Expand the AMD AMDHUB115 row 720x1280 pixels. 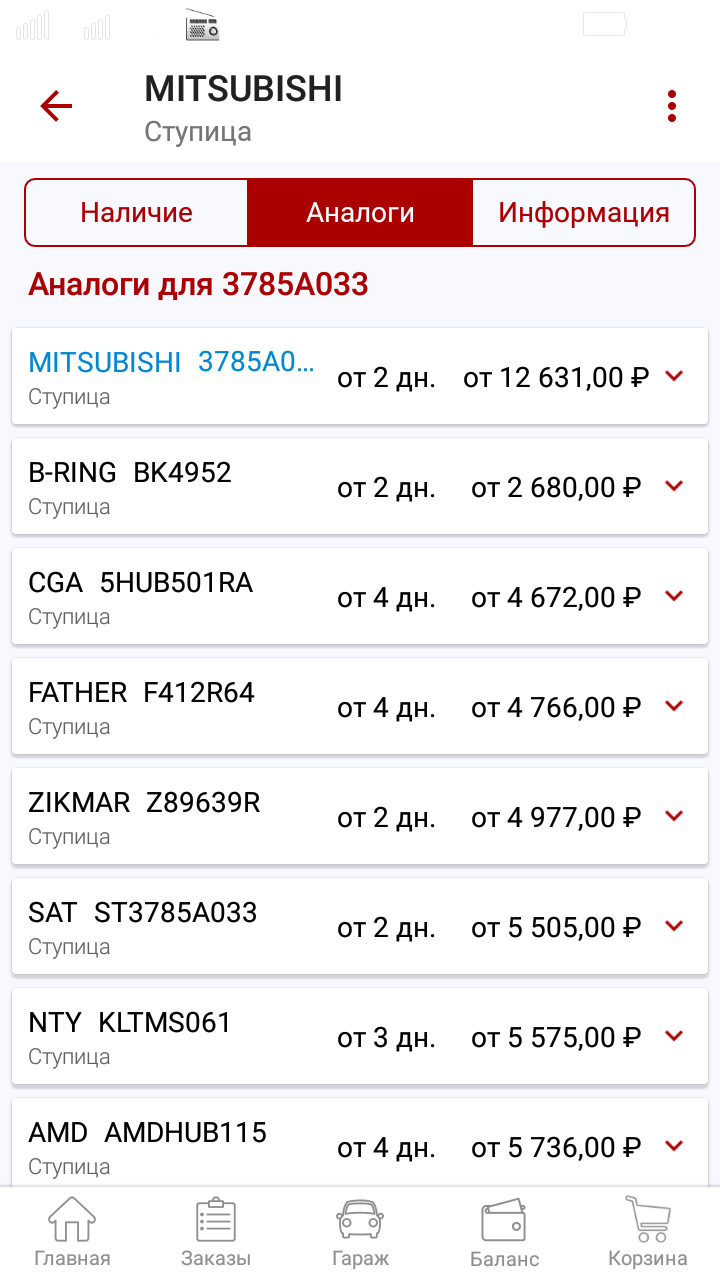coord(674,1146)
